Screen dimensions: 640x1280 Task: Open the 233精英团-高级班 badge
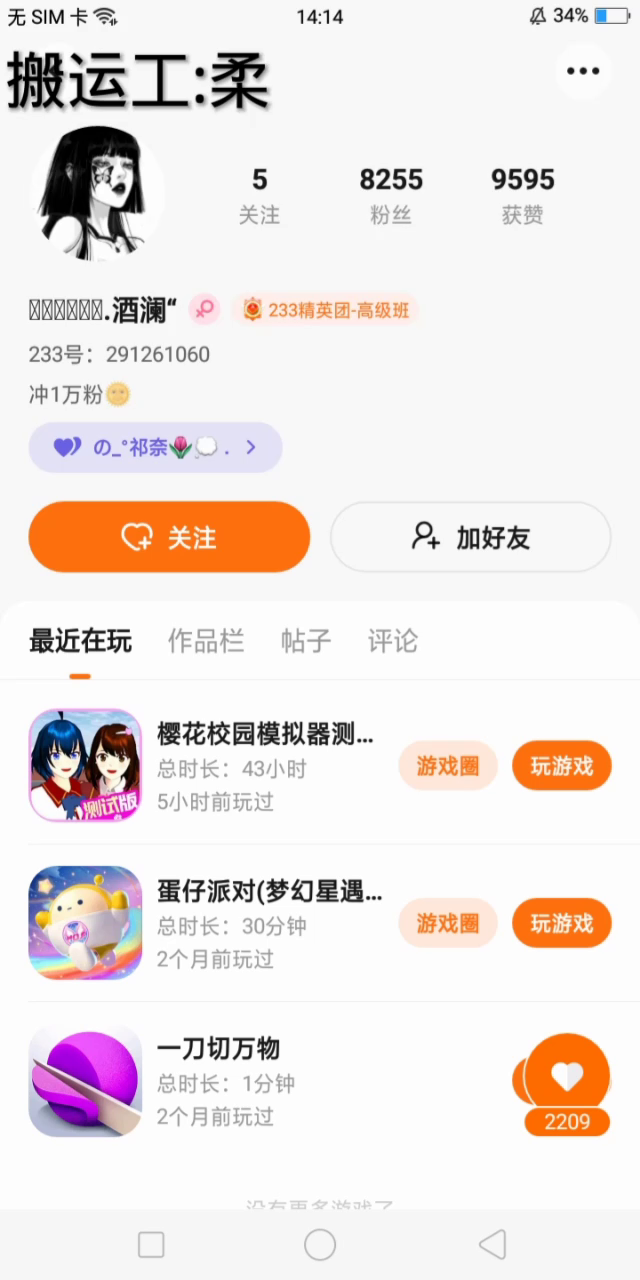click(326, 310)
